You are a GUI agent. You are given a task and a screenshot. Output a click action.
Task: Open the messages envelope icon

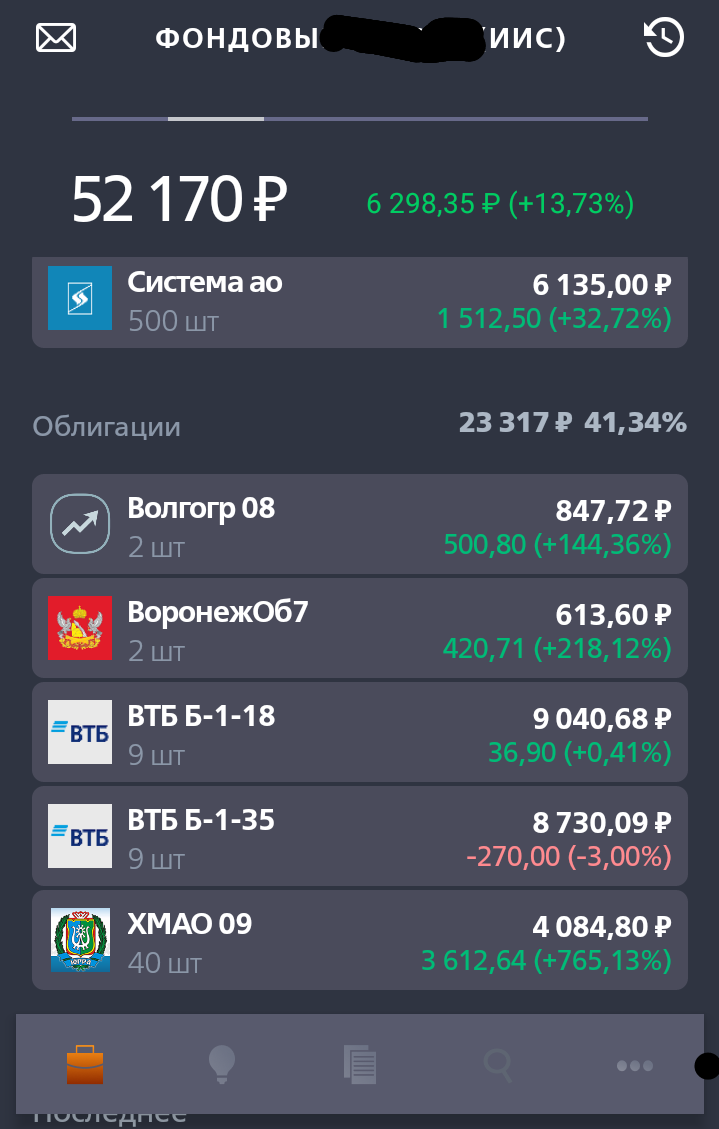point(56,38)
